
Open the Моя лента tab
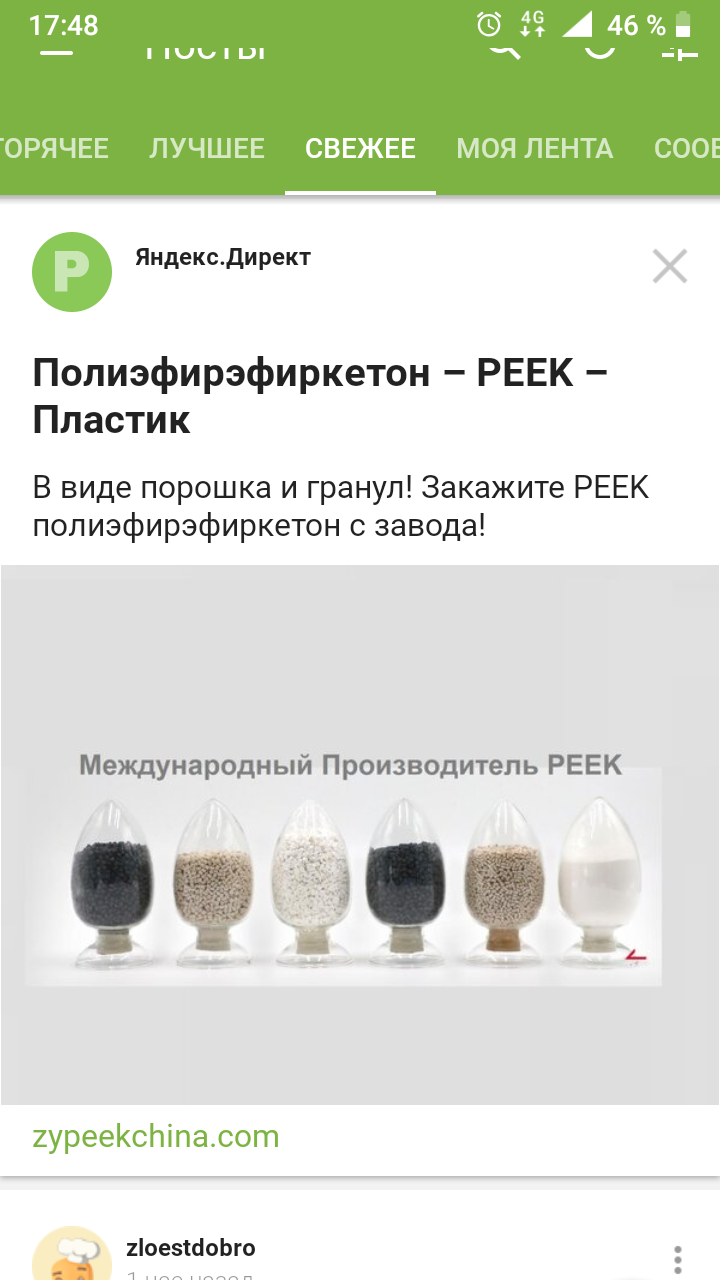pos(534,149)
